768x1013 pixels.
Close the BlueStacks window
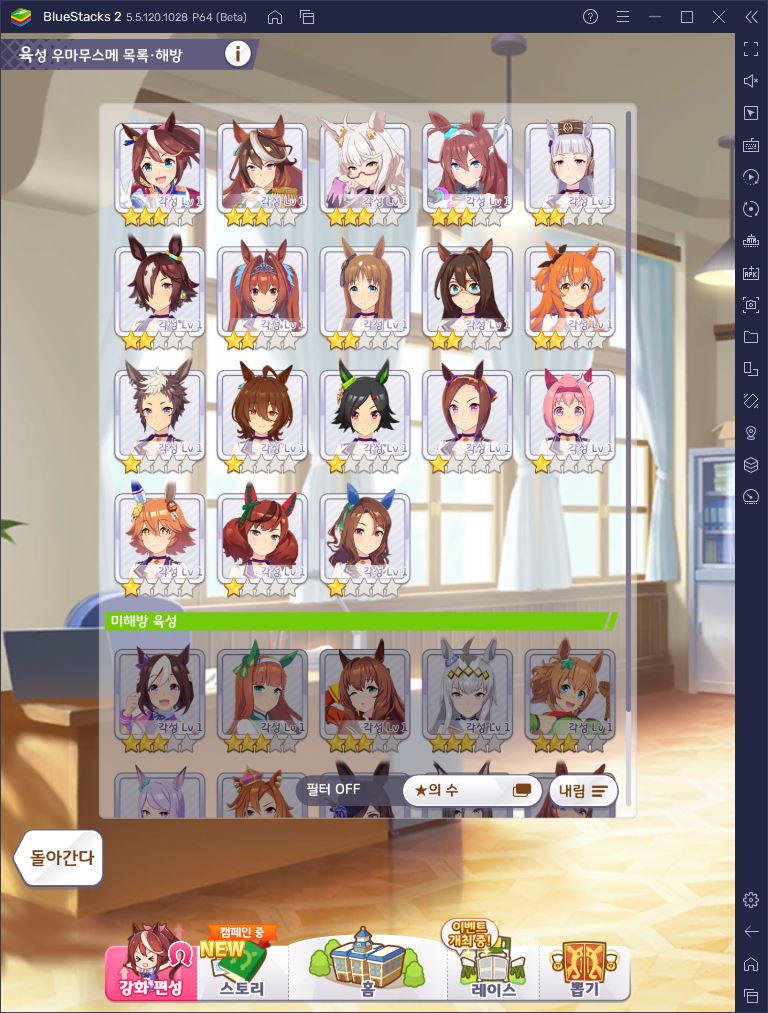719,17
